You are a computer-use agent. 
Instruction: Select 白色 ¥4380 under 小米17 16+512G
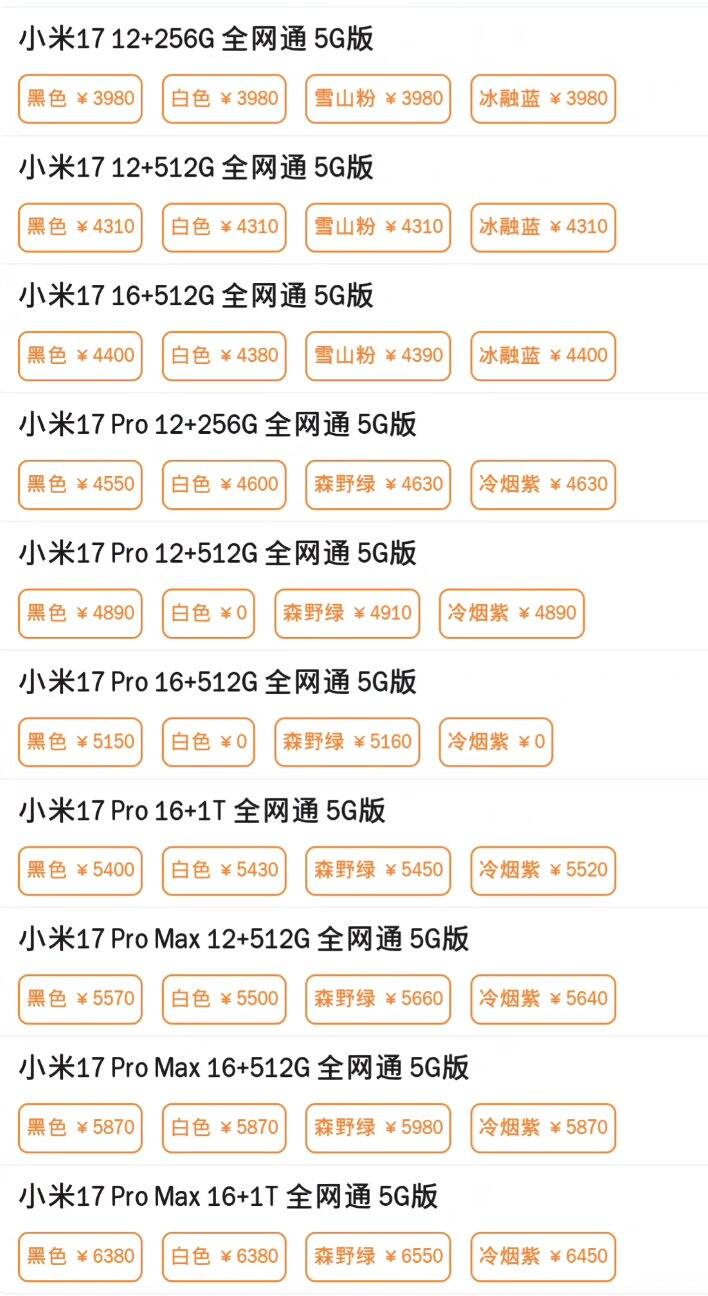coord(224,355)
